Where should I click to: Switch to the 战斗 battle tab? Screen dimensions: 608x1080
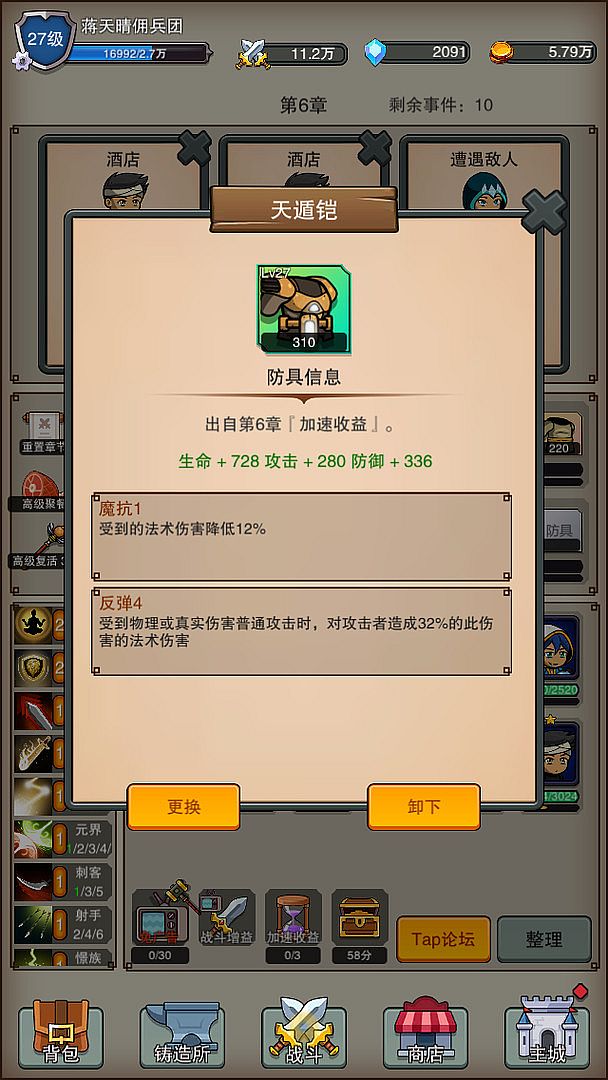(x=304, y=1033)
